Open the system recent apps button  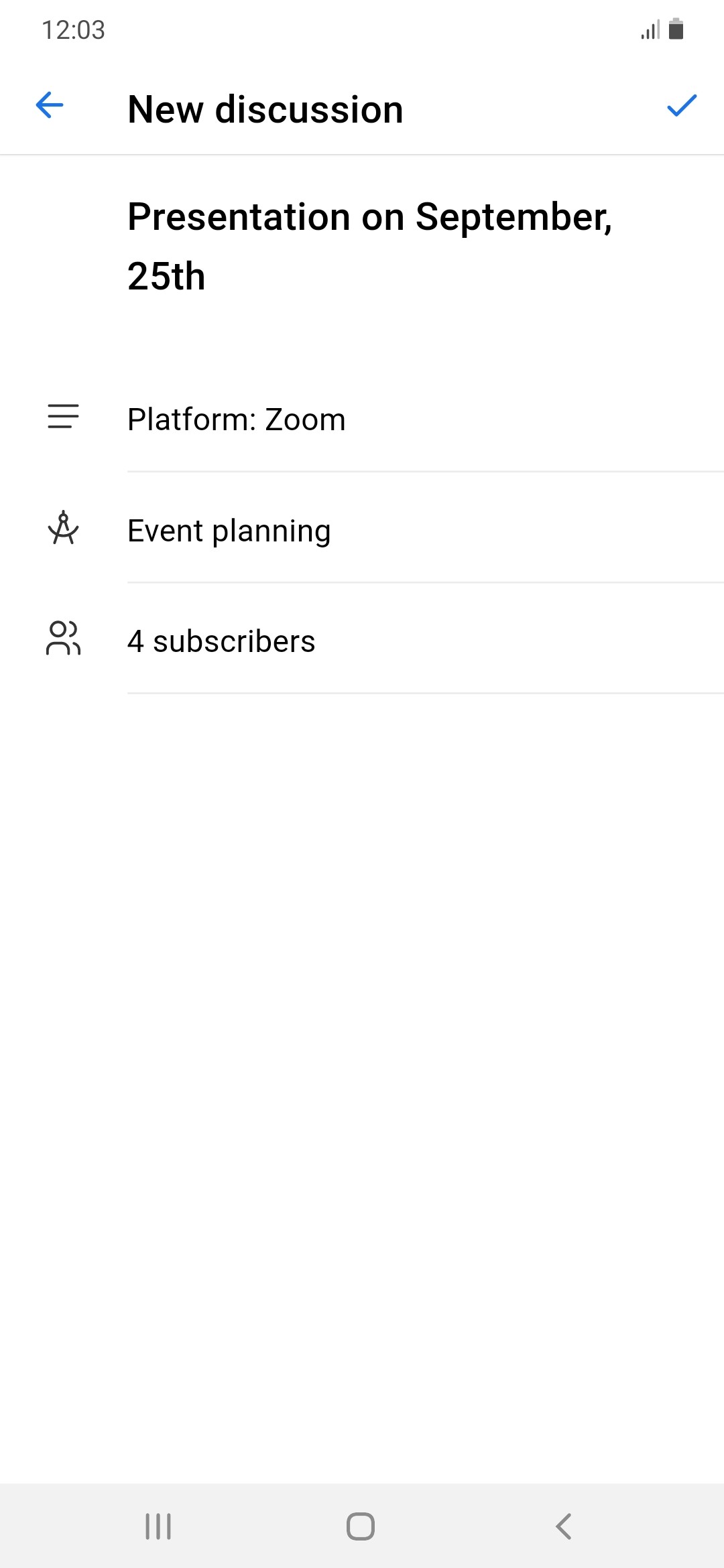click(158, 1526)
